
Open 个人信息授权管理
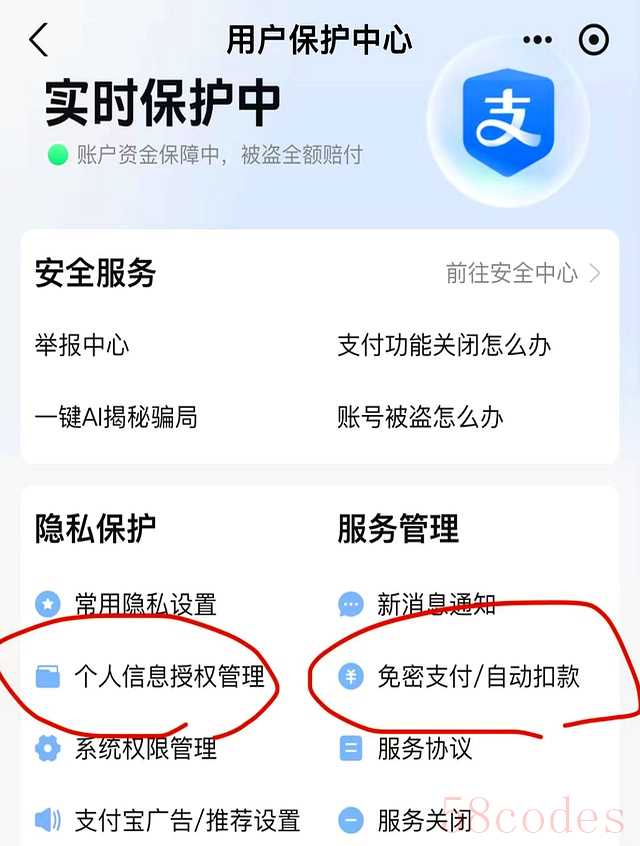click(169, 676)
